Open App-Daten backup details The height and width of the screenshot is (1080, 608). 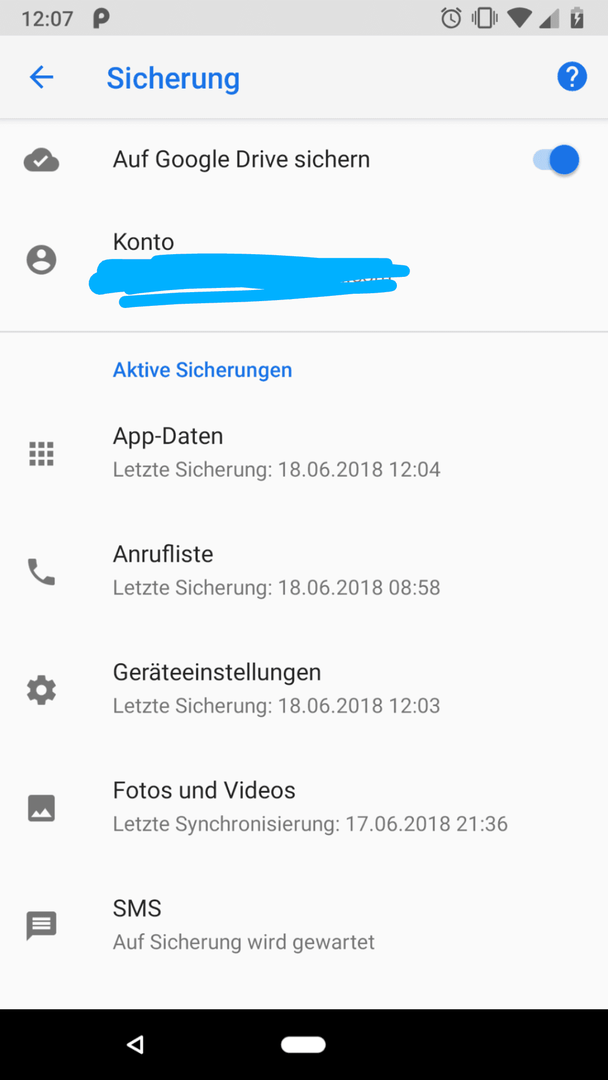[304, 453]
